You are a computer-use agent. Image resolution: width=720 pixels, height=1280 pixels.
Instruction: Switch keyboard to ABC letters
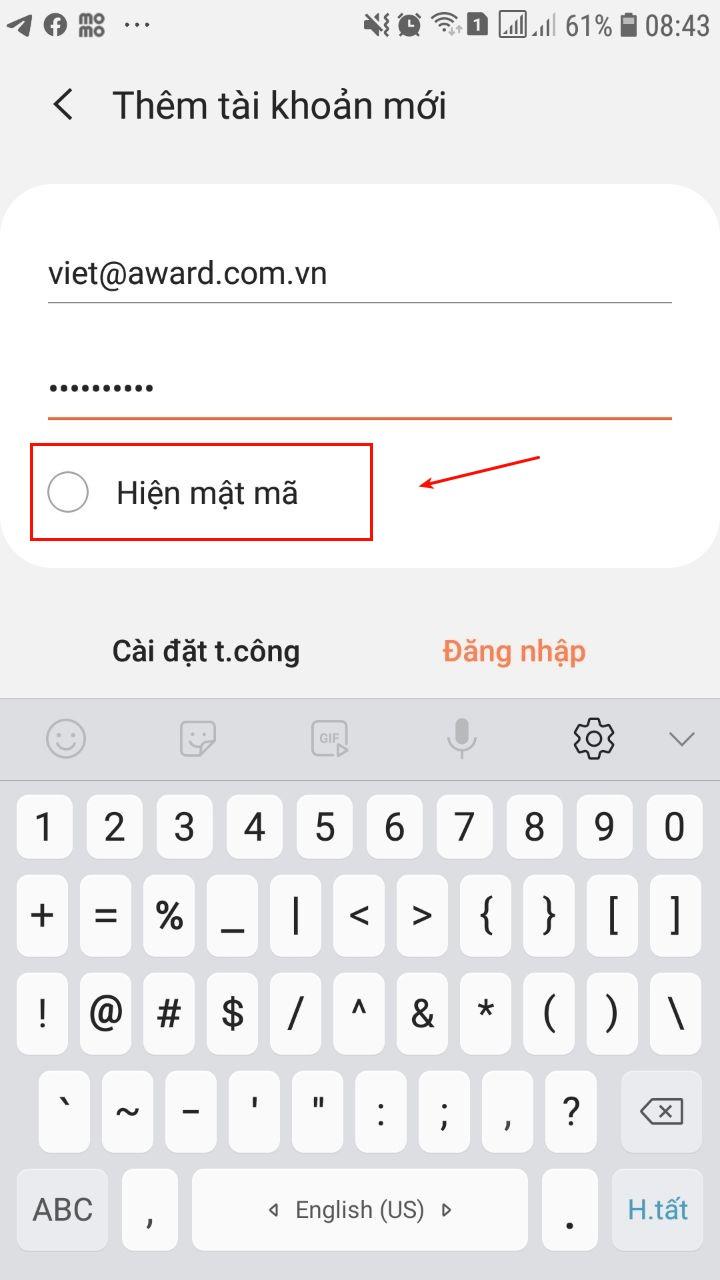point(63,1209)
